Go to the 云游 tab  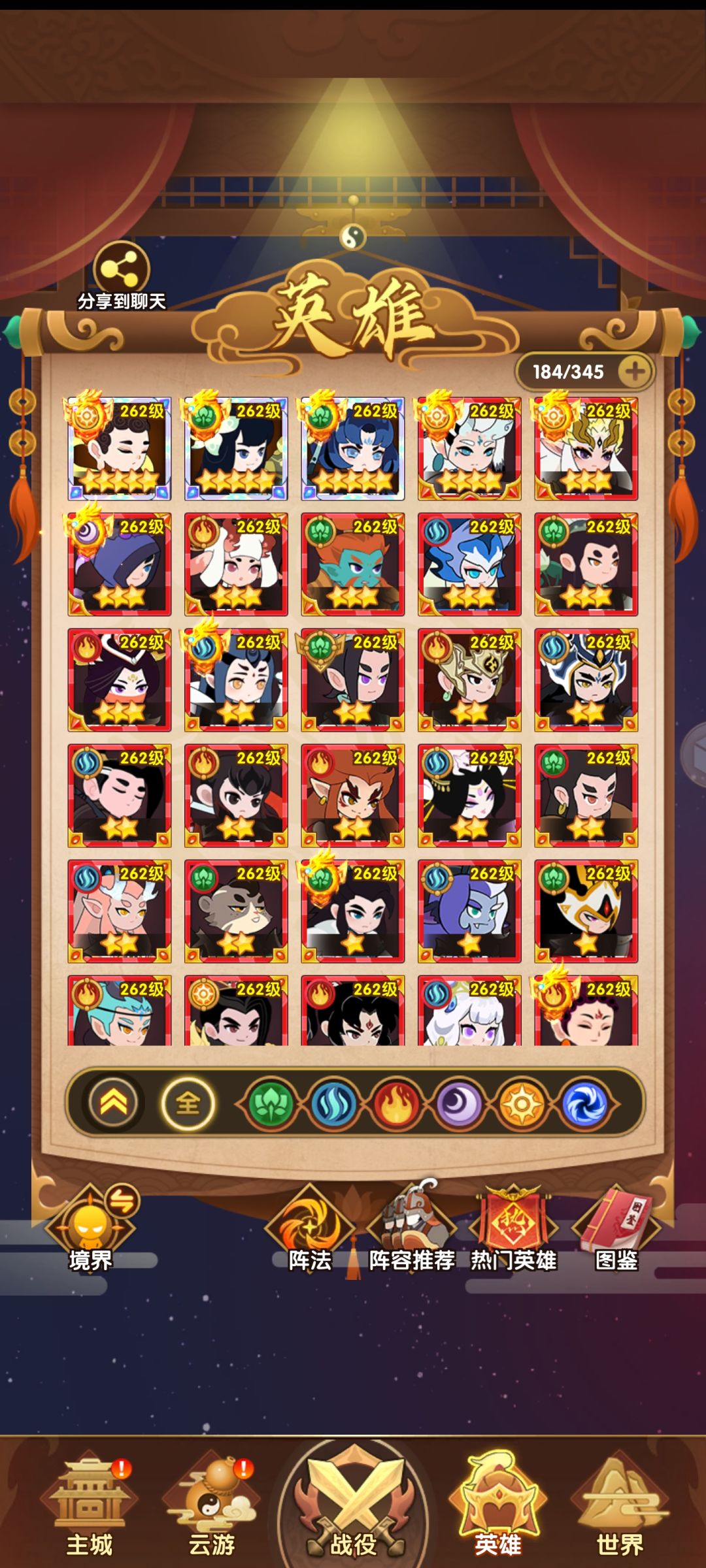[212, 1507]
